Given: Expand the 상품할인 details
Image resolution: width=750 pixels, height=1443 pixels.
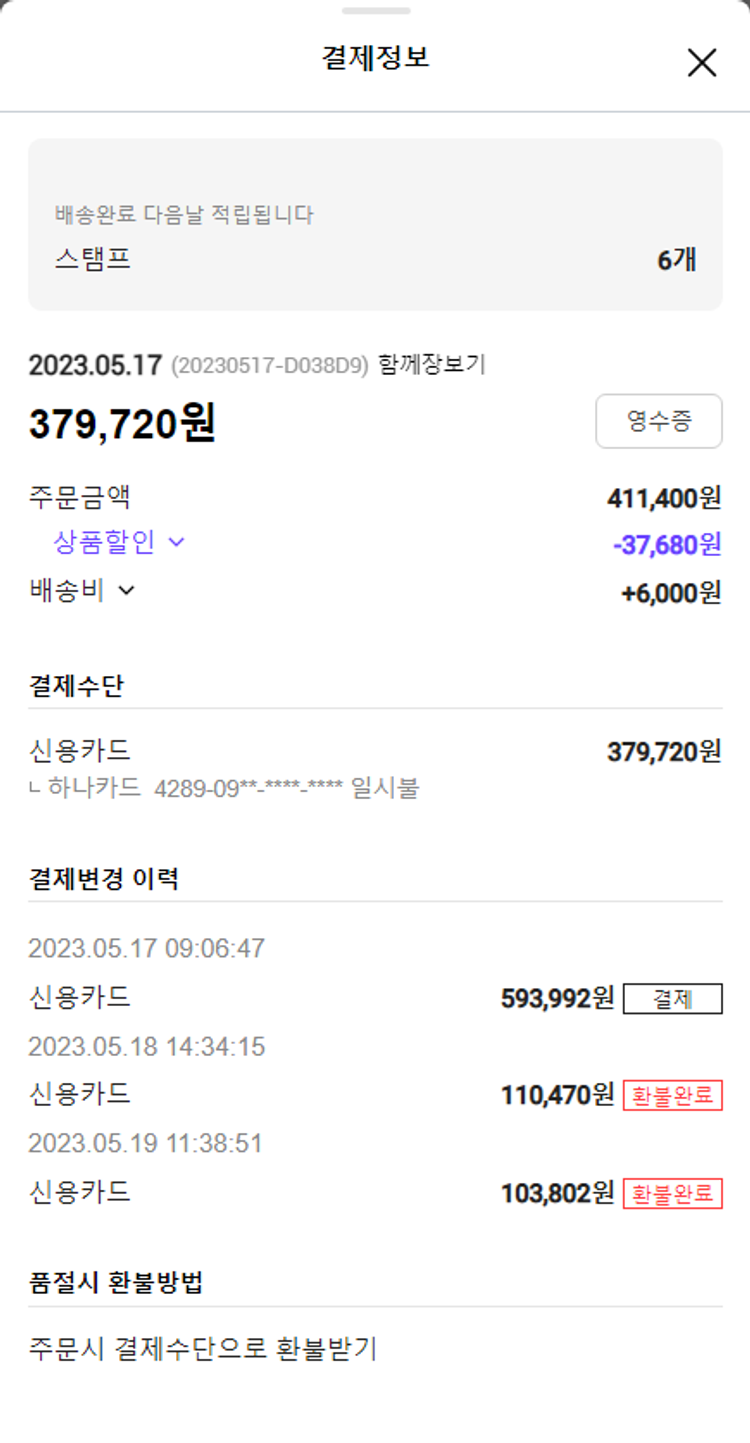Looking at the screenshot, I should tap(120, 543).
